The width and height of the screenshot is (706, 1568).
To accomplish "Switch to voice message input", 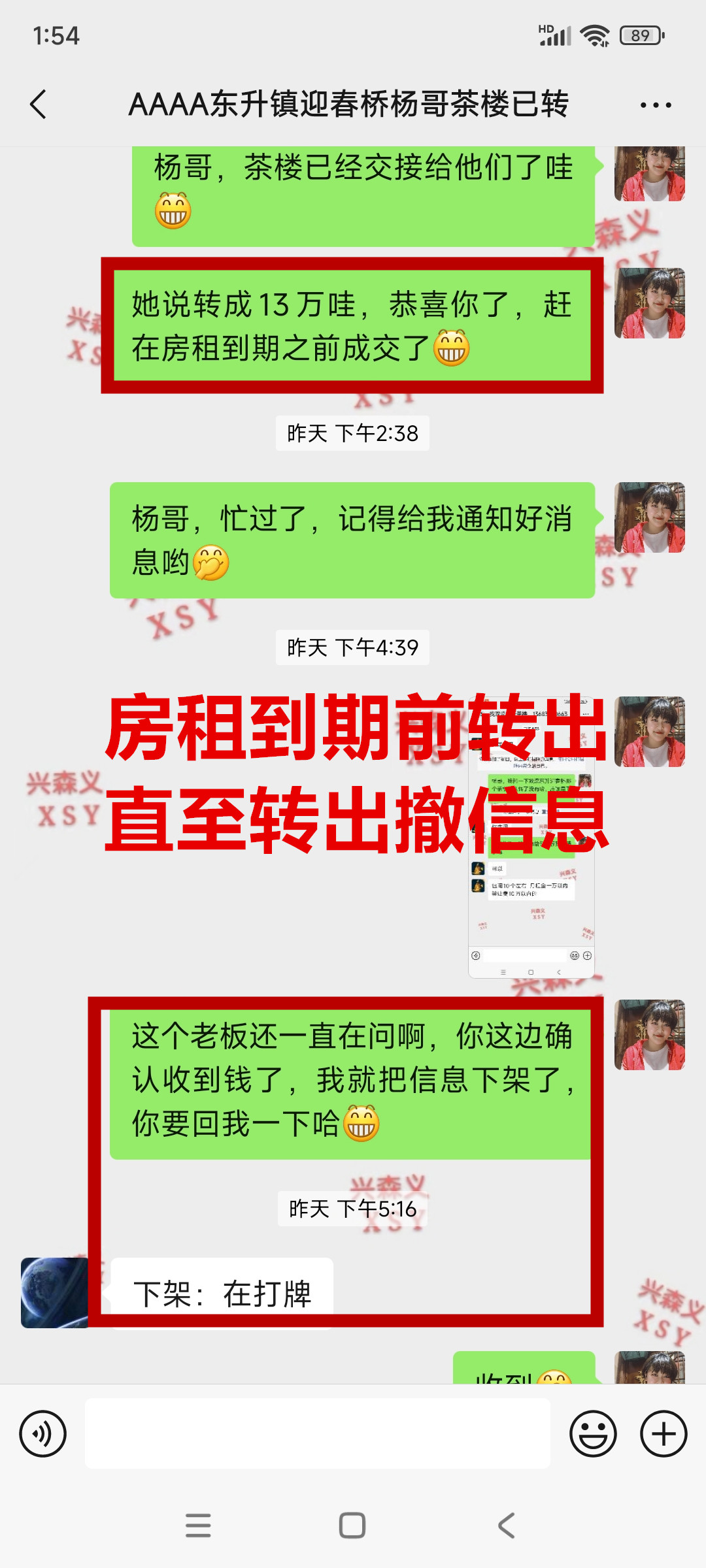I will pyautogui.click(x=43, y=1433).
